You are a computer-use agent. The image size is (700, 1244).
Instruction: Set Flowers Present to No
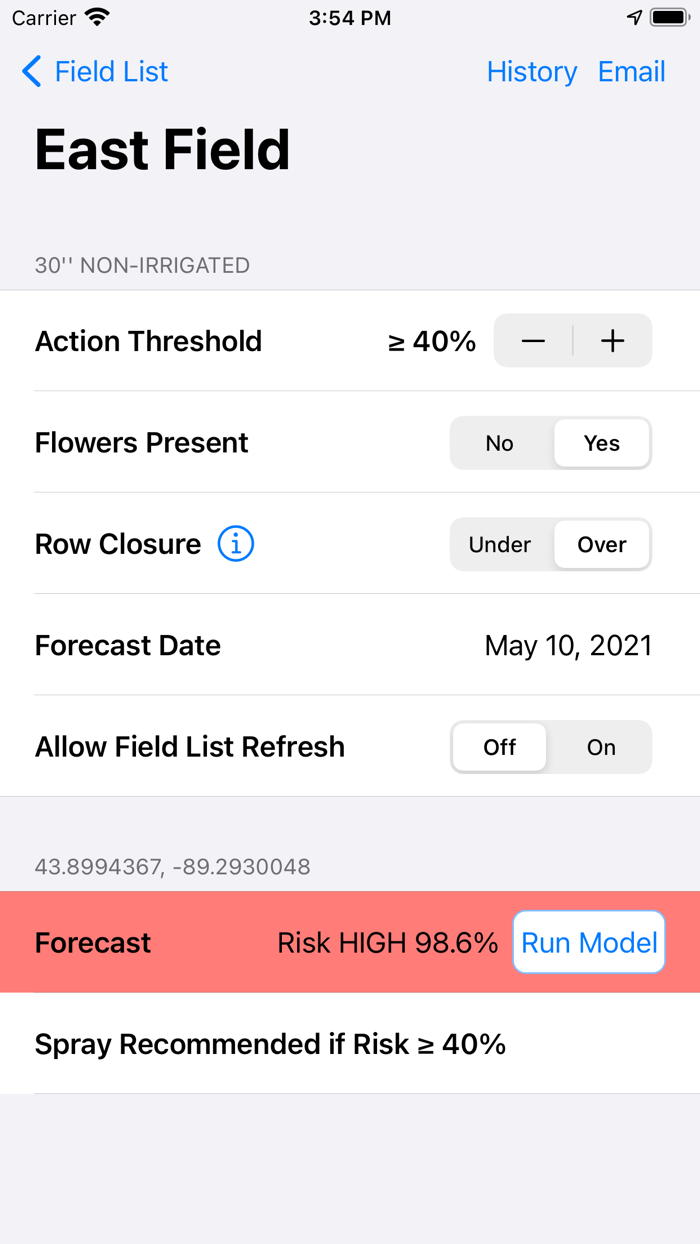tap(500, 443)
